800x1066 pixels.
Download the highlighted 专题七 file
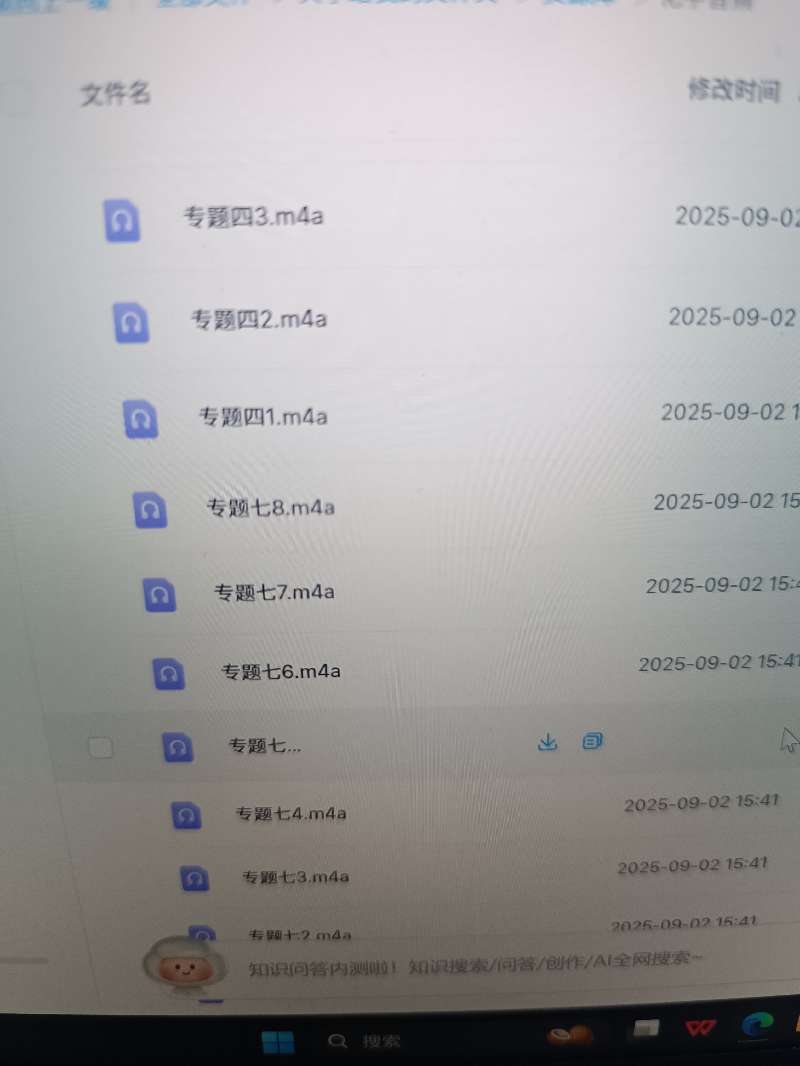click(x=547, y=742)
